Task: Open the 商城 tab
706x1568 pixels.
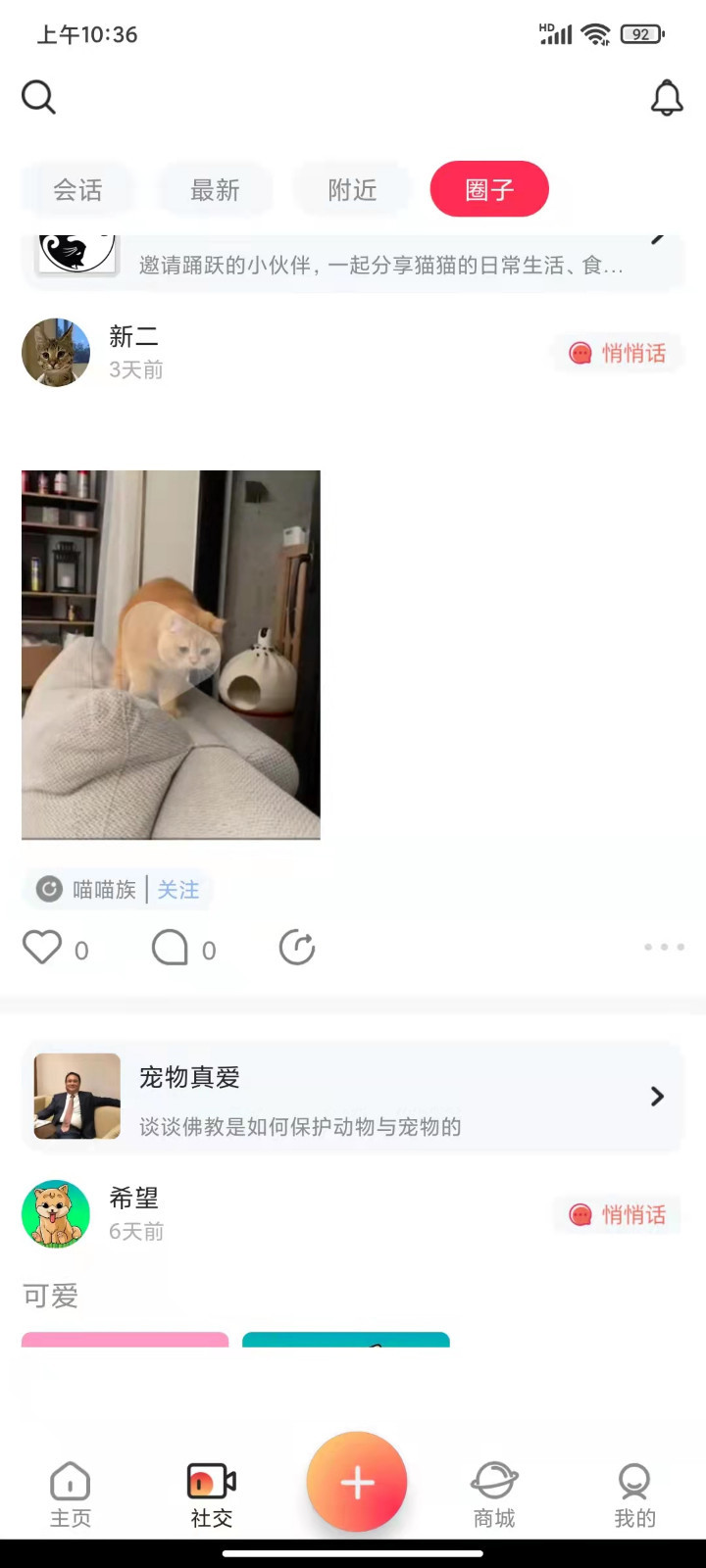Action: [x=494, y=1494]
